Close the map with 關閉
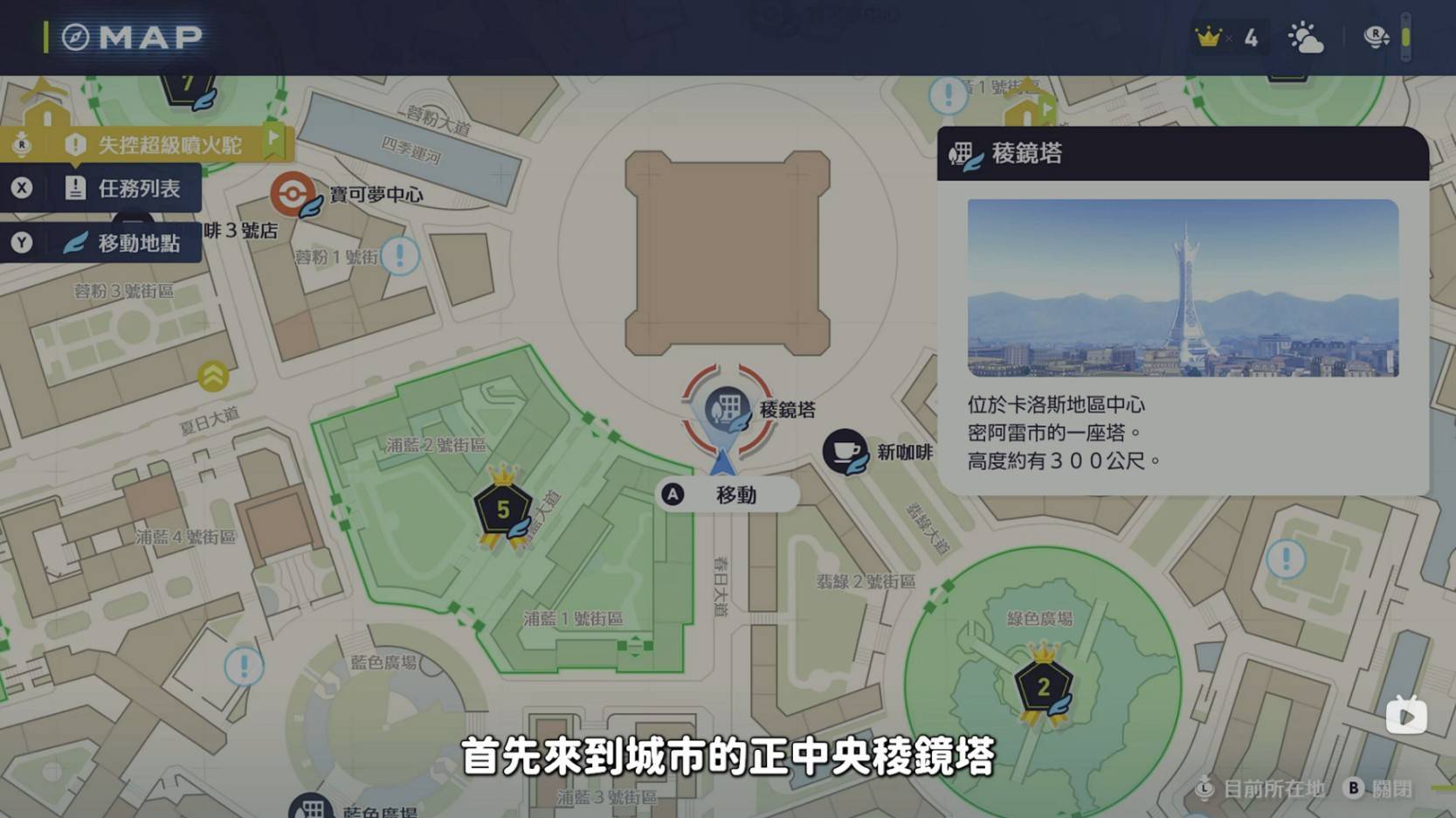The height and width of the screenshot is (818, 1456). [1378, 788]
